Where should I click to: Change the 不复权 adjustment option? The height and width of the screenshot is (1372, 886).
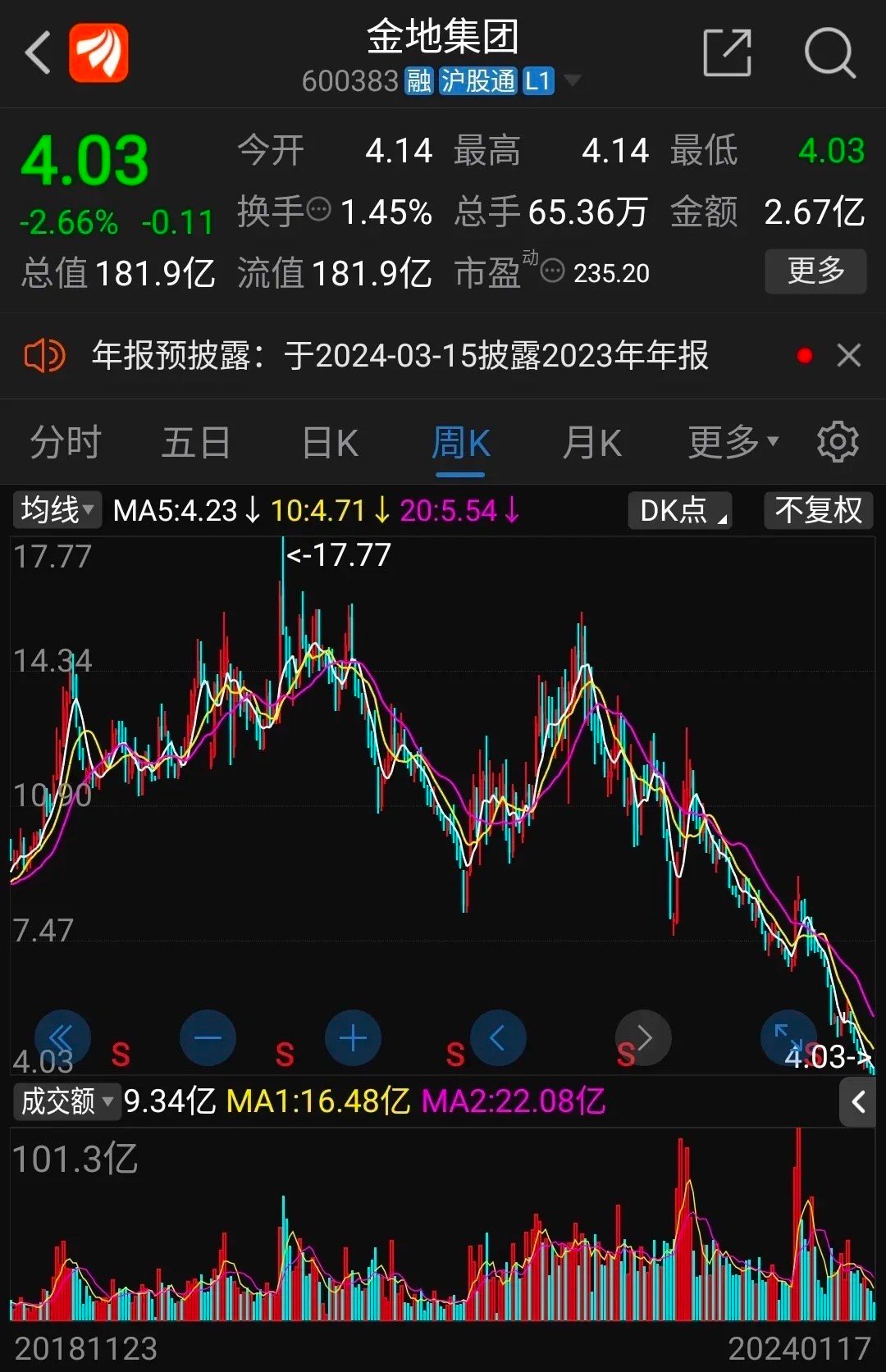pyautogui.click(x=818, y=510)
